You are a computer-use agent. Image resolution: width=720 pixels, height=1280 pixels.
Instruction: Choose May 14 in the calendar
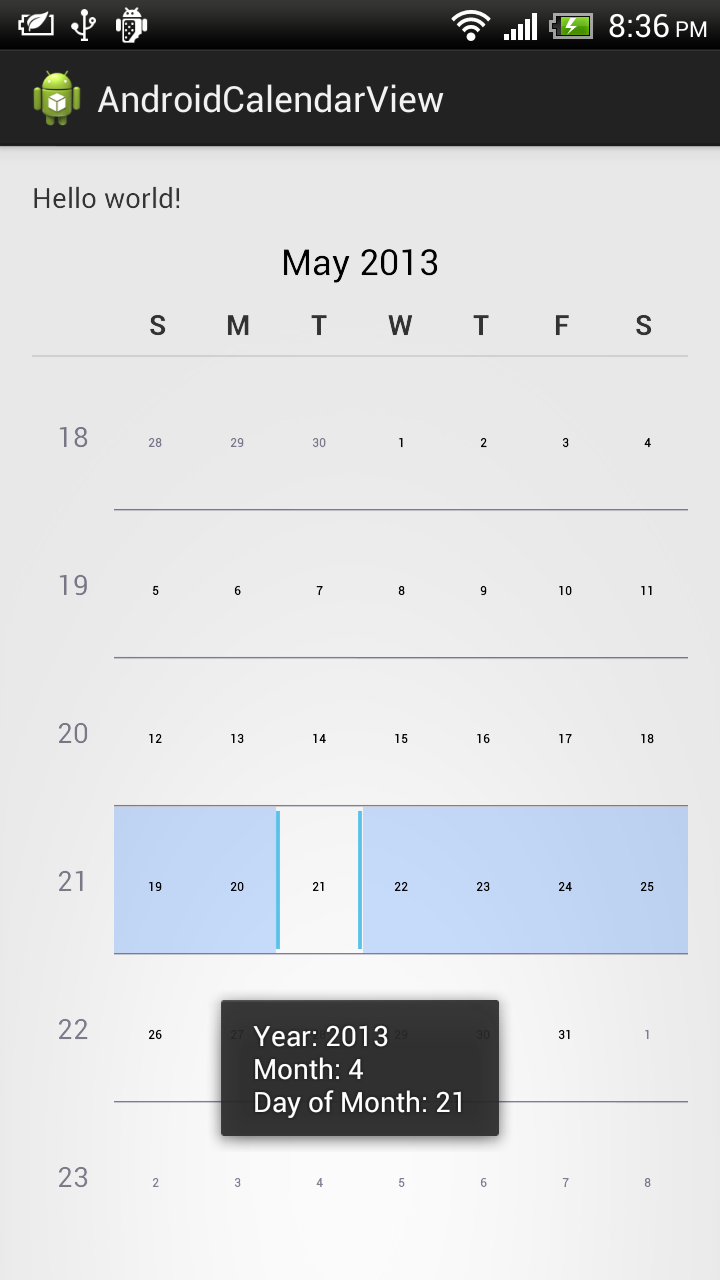[x=319, y=738]
